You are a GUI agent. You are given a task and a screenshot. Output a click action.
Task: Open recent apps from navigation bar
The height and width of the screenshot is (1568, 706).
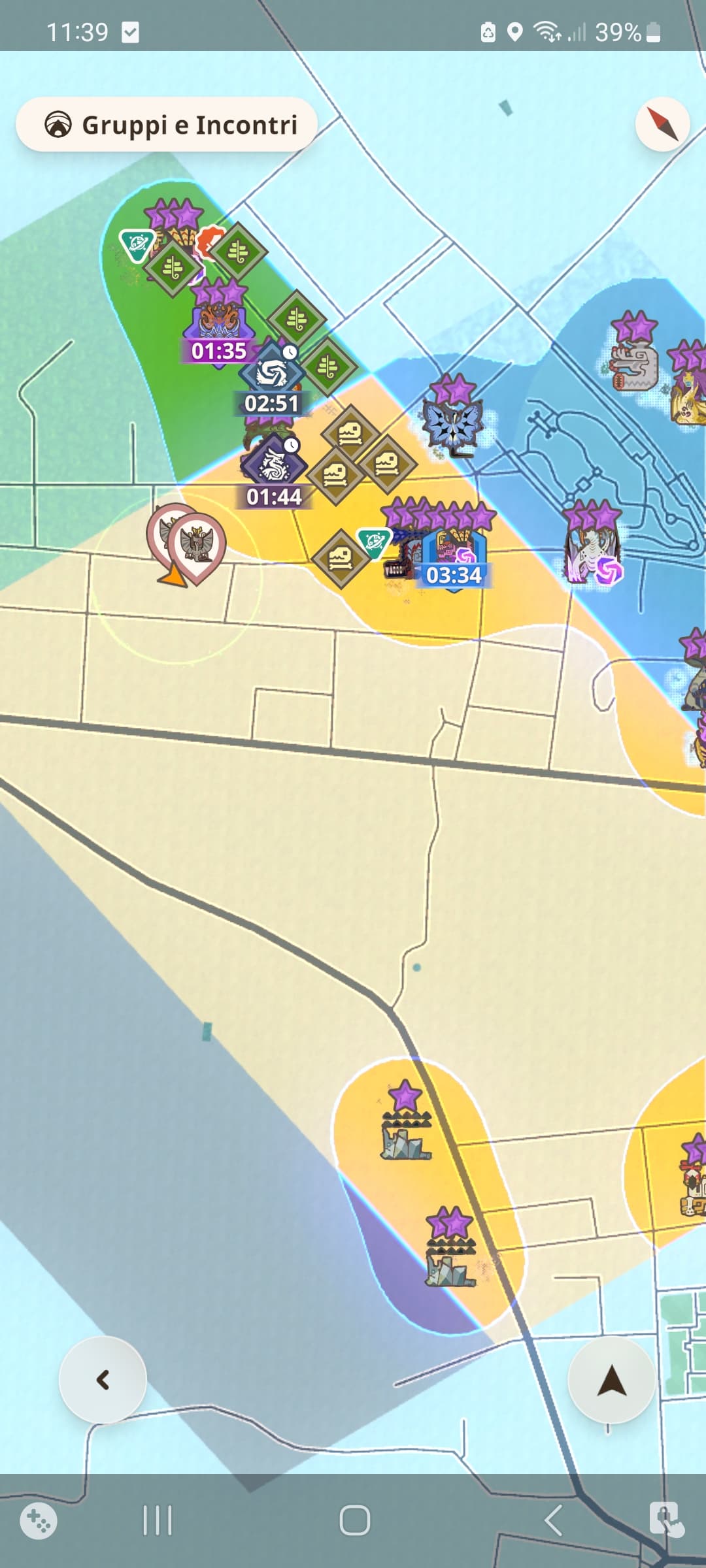coord(157,1520)
